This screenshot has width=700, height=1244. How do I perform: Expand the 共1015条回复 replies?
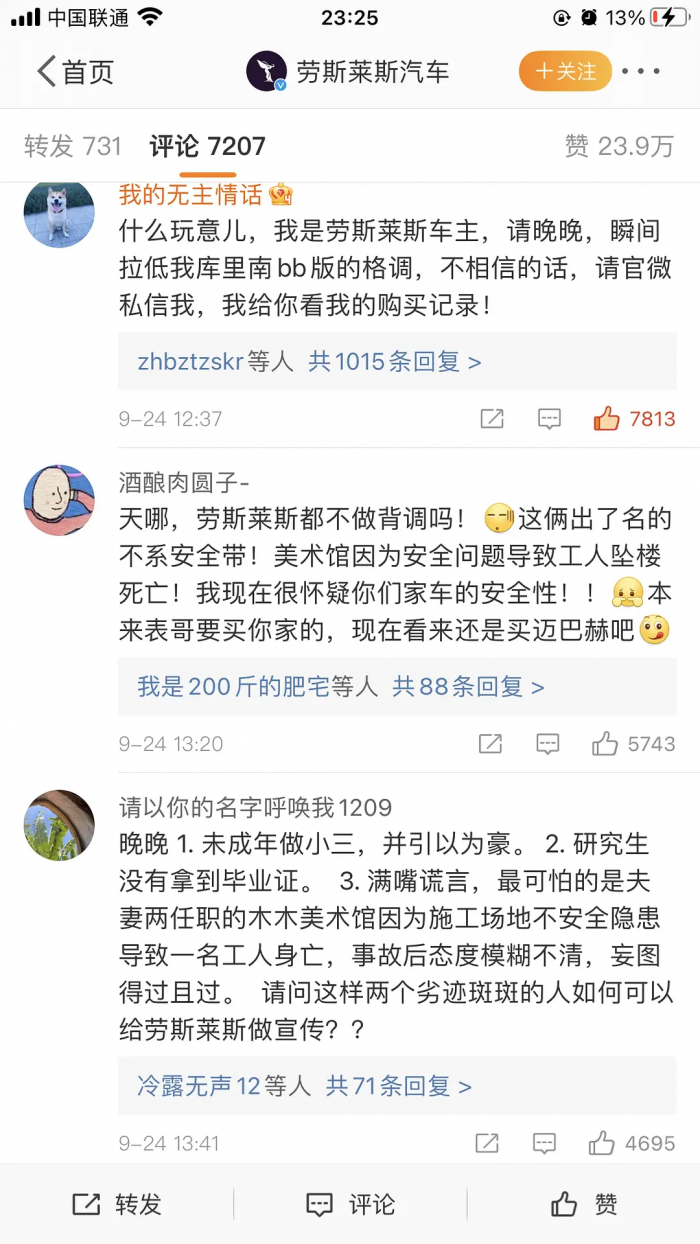click(395, 361)
